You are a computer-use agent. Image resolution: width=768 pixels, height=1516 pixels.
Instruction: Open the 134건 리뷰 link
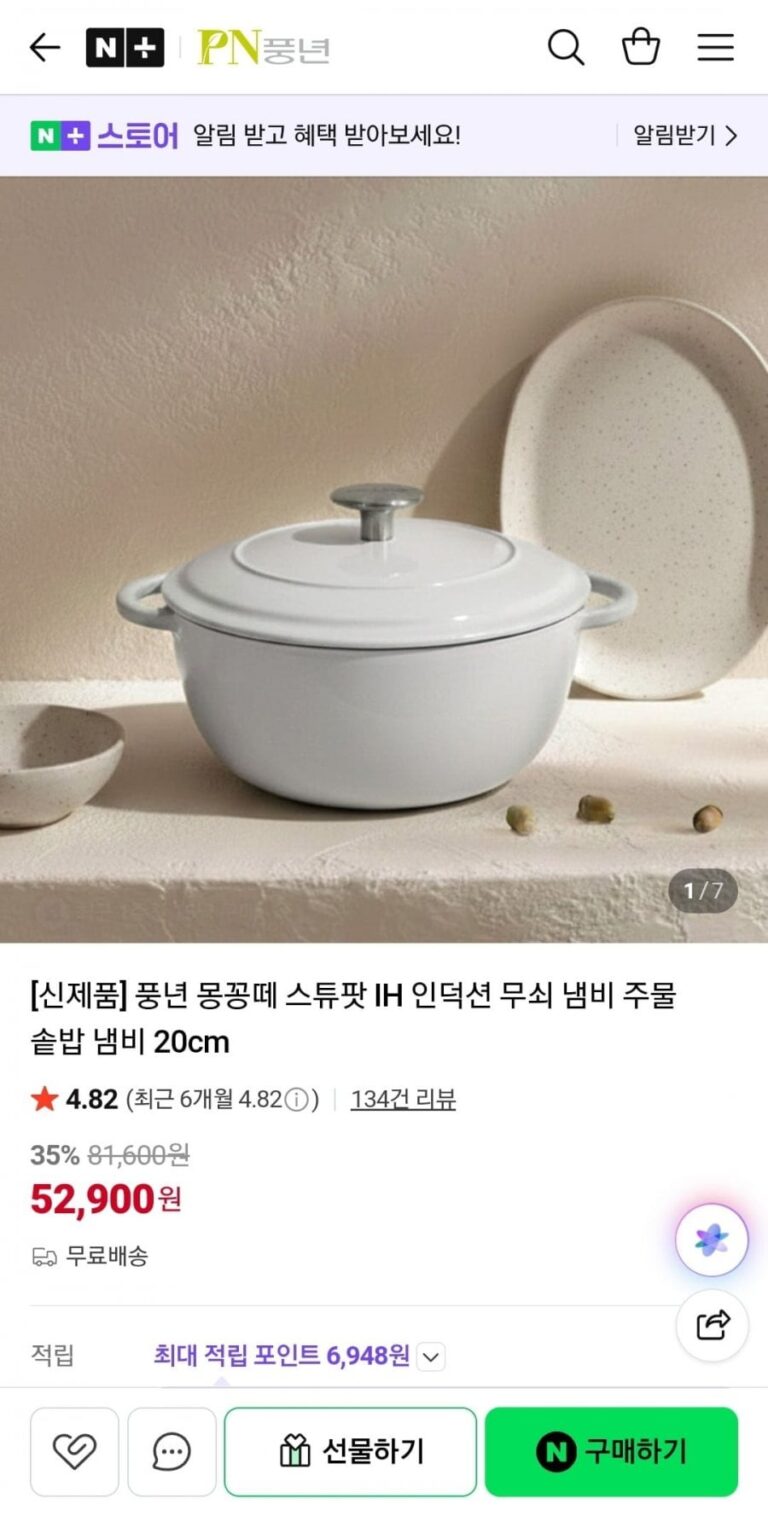403,1100
